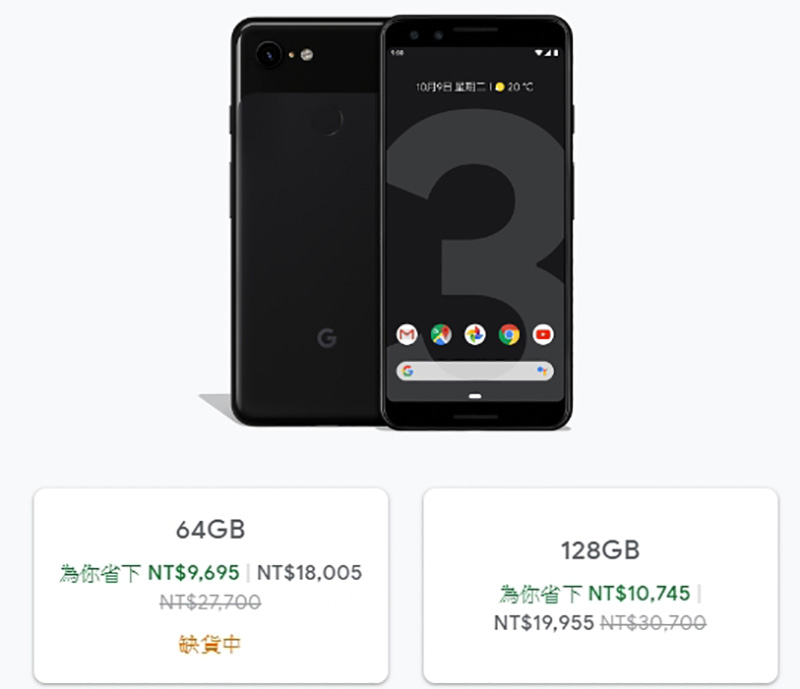
Task: Select the 64GB storage option card
Action: [210, 585]
